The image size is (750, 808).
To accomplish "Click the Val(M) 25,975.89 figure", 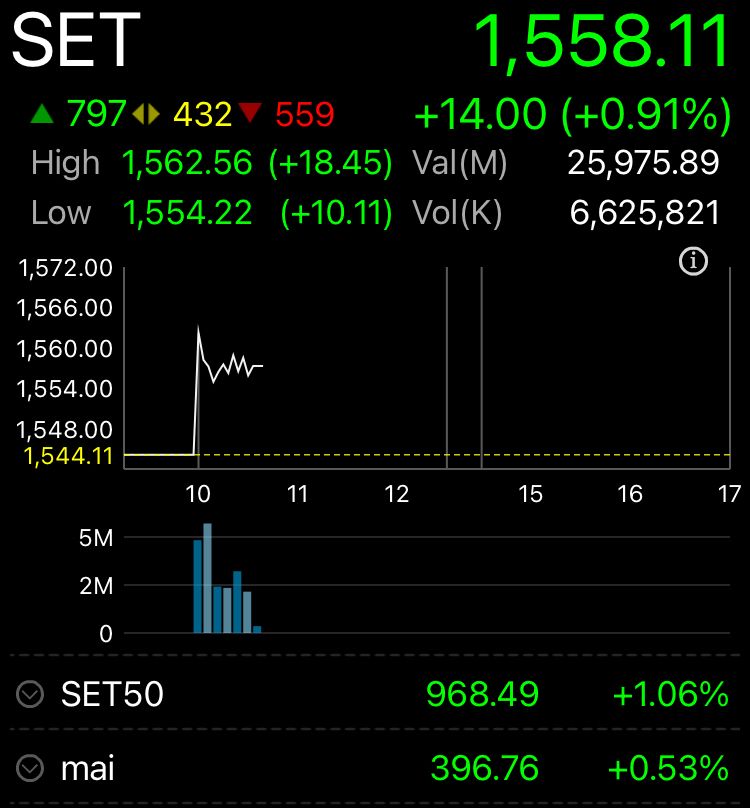I will pyautogui.click(x=645, y=163).
